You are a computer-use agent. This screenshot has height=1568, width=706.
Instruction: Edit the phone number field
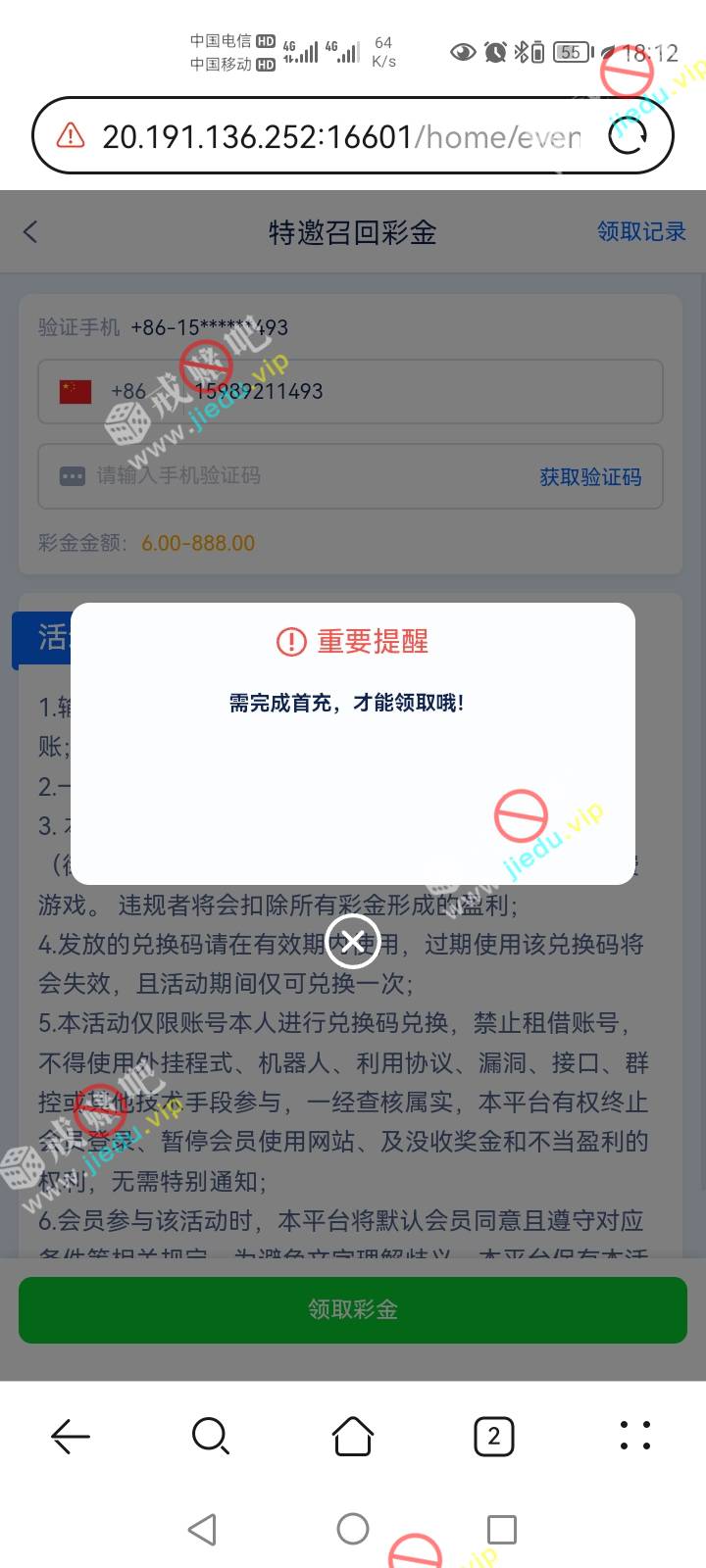coord(392,391)
